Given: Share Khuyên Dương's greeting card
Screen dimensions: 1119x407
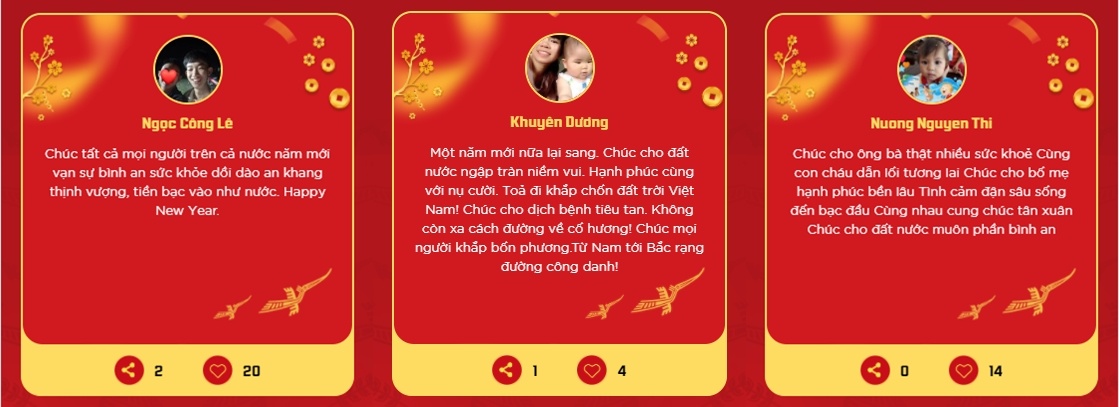Looking at the screenshot, I should pos(506,371).
